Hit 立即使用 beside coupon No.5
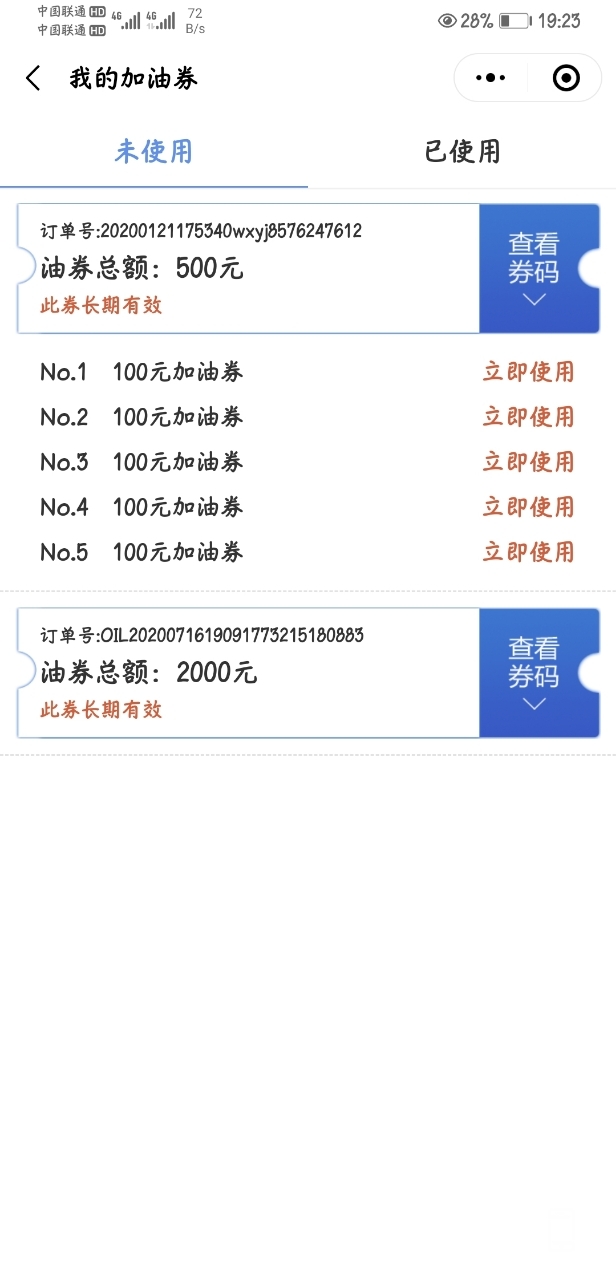 529,552
